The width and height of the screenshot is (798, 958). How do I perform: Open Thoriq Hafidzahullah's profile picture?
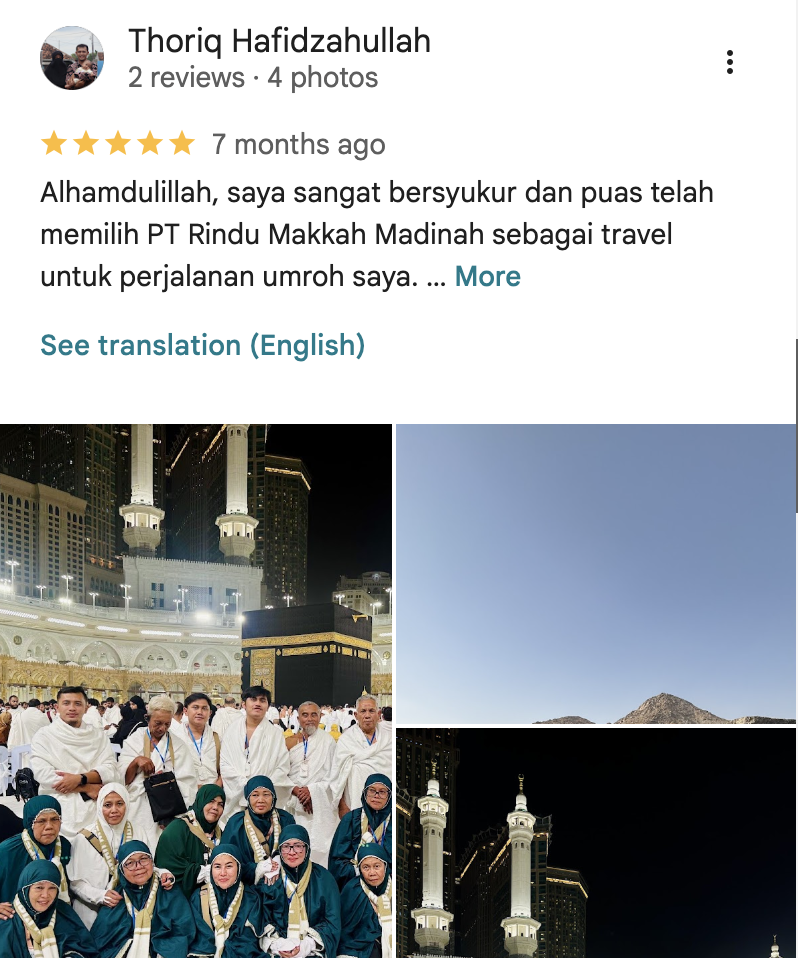coord(72,58)
